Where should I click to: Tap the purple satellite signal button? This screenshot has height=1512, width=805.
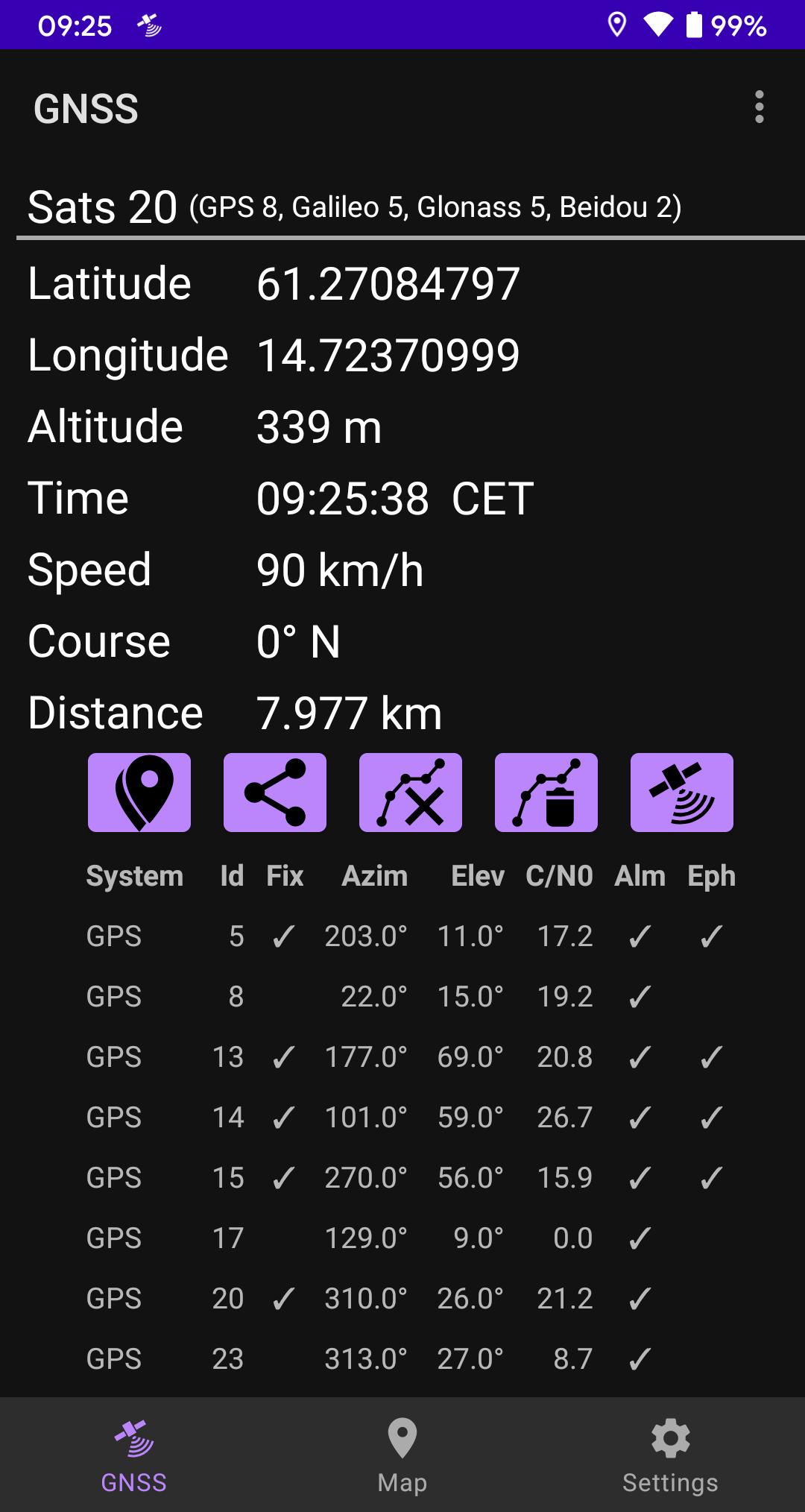coord(682,793)
